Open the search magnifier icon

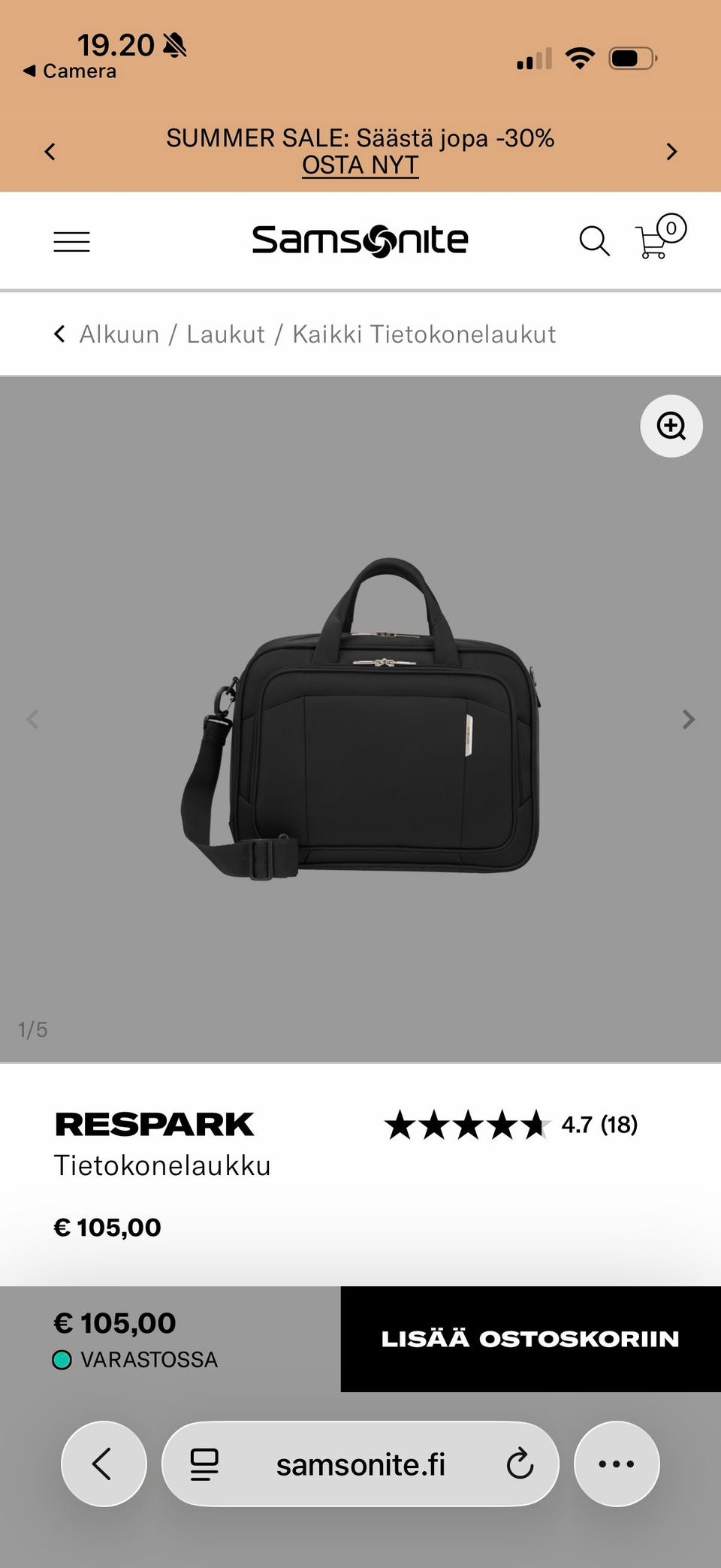[x=594, y=241]
